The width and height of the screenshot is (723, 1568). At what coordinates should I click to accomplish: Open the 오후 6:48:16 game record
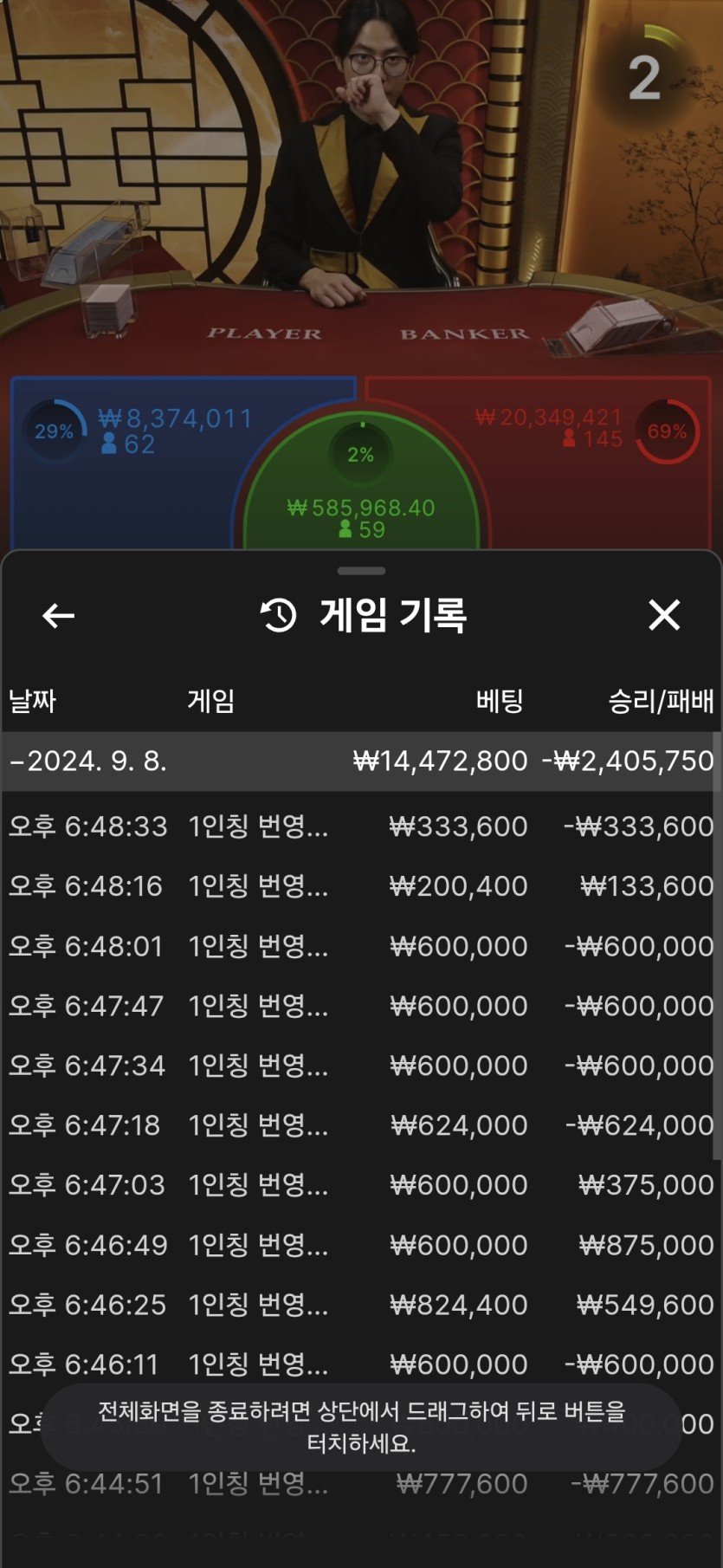tap(361, 886)
